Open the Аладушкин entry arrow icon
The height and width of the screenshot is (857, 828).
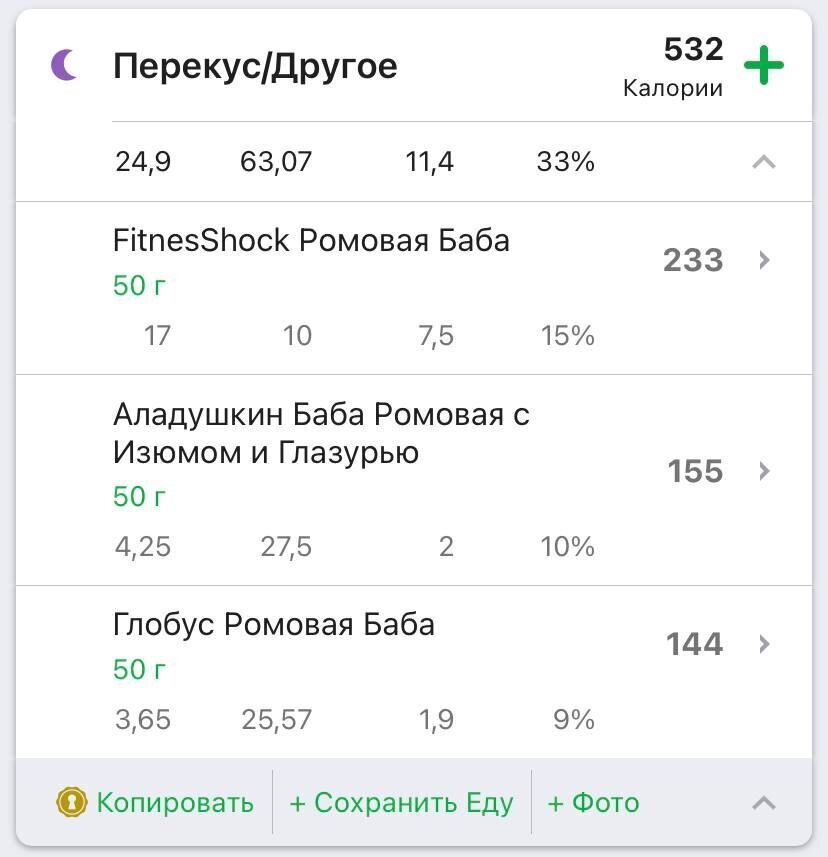click(x=764, y=471)
